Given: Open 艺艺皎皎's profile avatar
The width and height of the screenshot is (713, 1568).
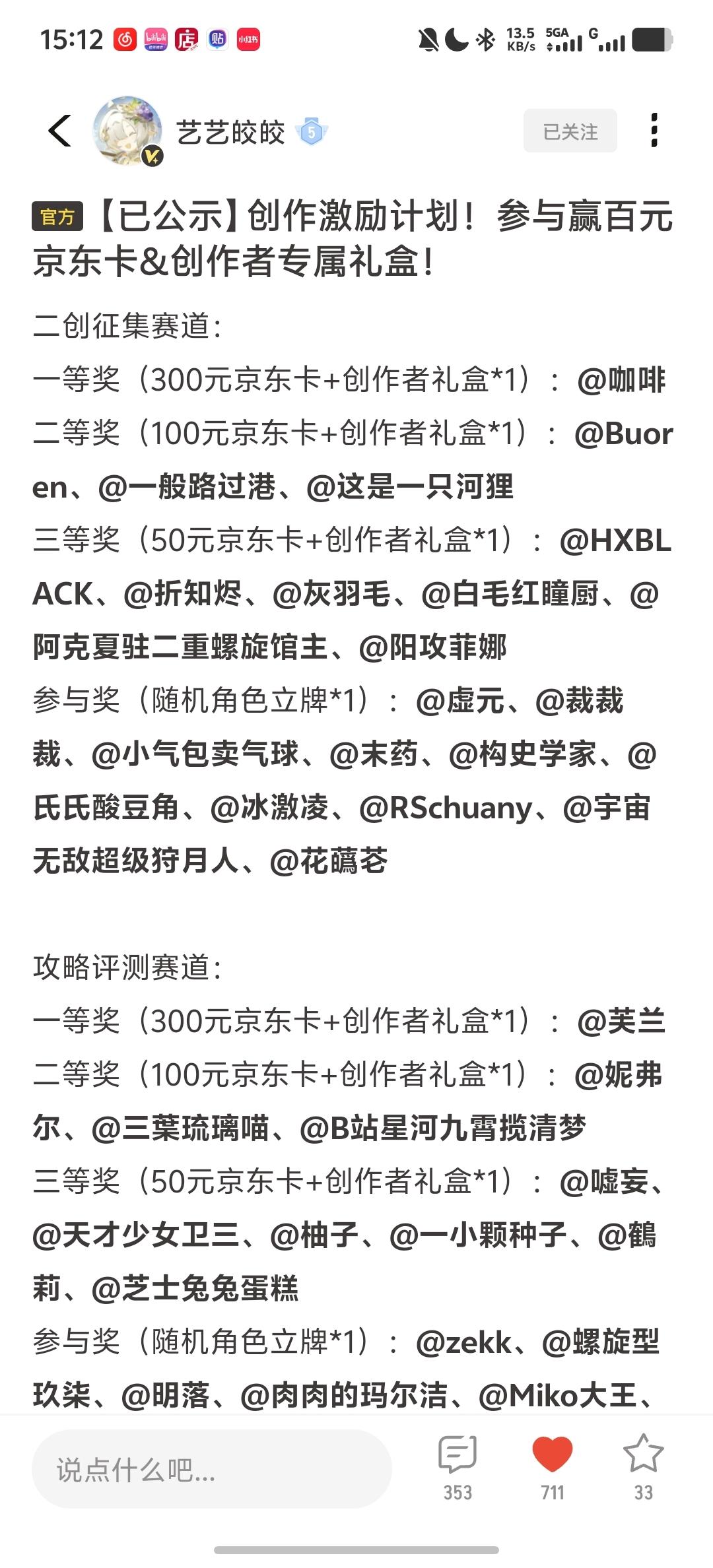Looking at the screenshot, I should (128, 131).
